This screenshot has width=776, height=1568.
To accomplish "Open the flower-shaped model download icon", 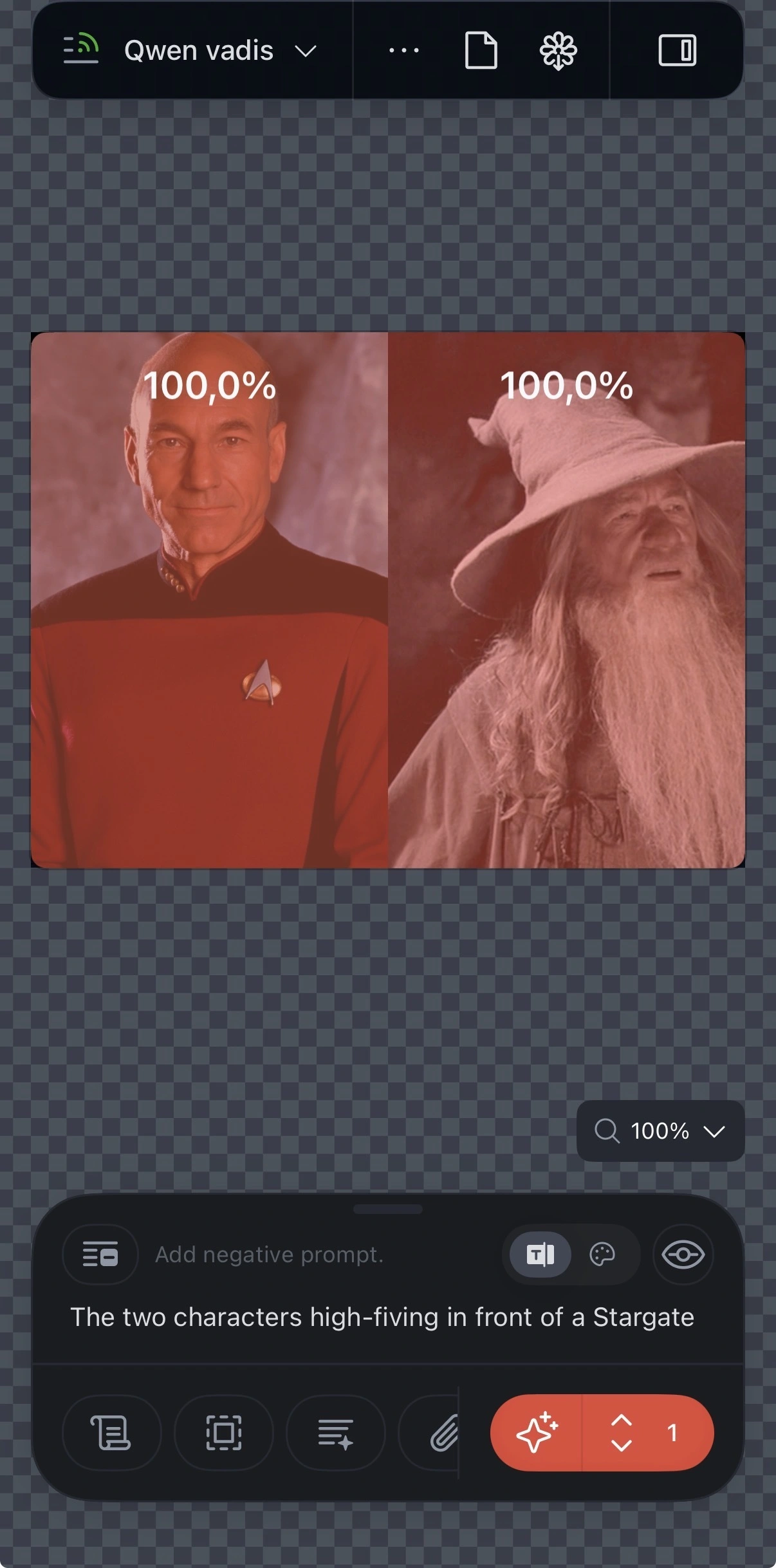I will tap(558, 51).
